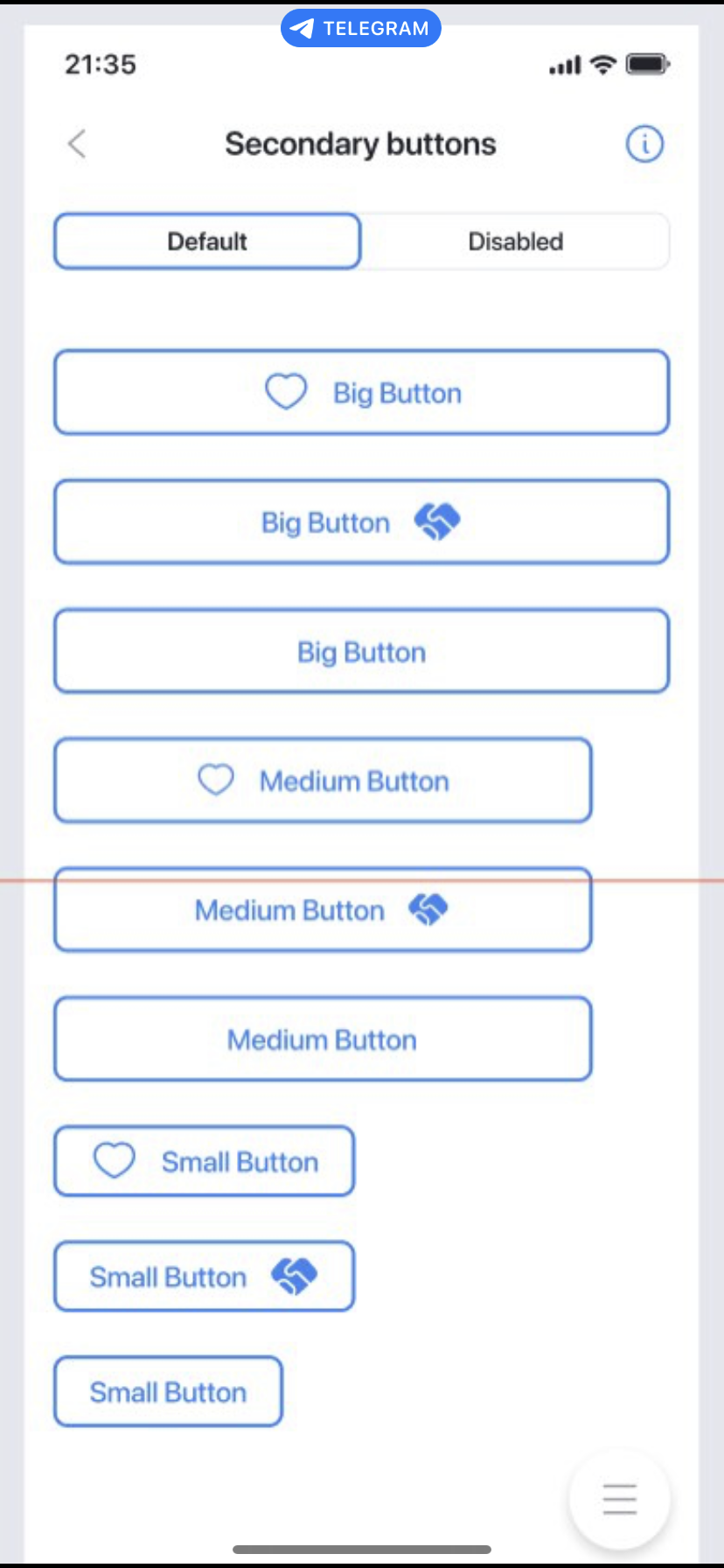Tap the handshake icon on the second big button
Image resolution: width=724 pixels, height=1568 pixels.
[x=437, y=521]
